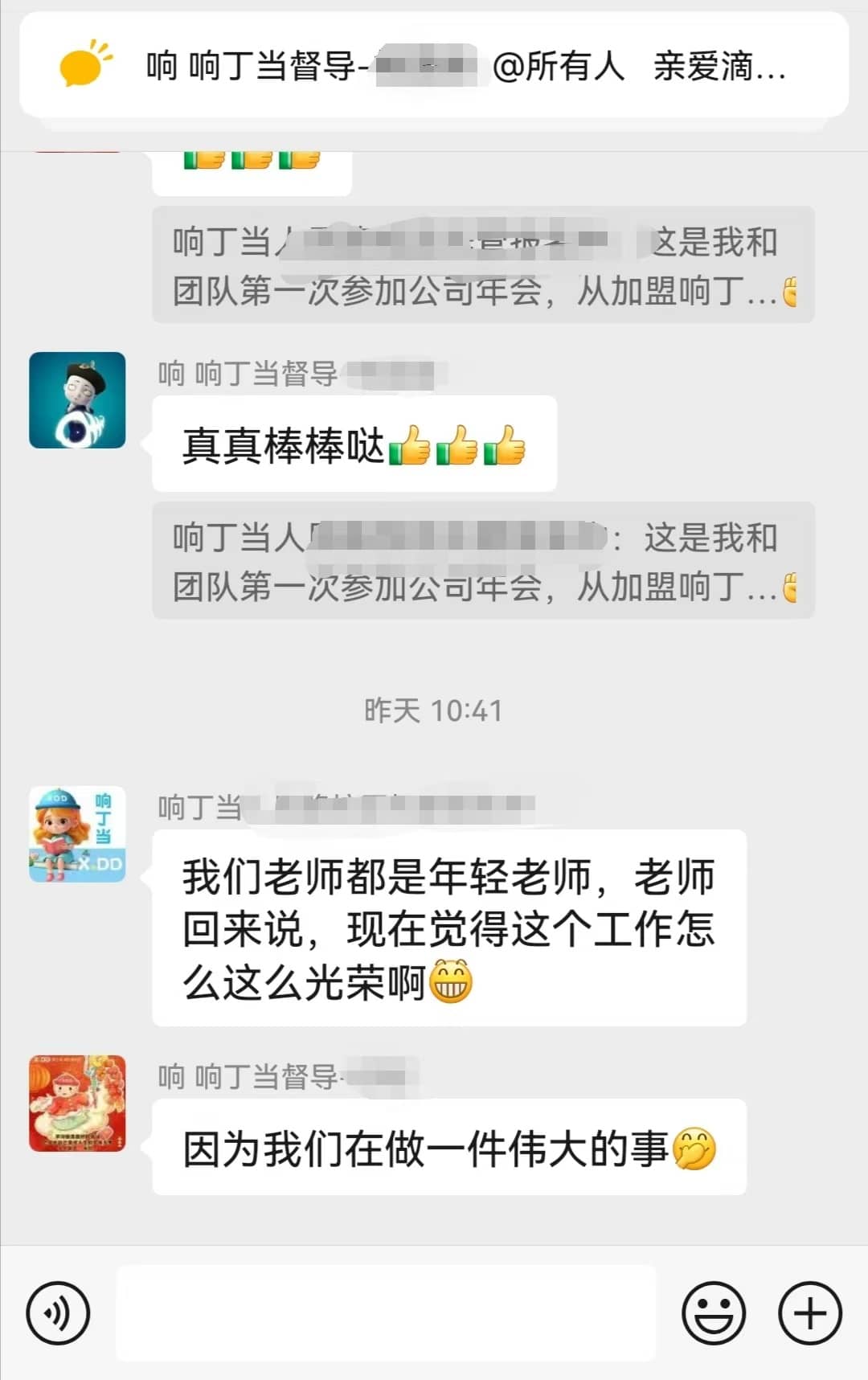The width and height of the screenshot is (868, 1380).
Task: View profile of the 真真棒棒哒 sender avatar
Action: point(77,400)
